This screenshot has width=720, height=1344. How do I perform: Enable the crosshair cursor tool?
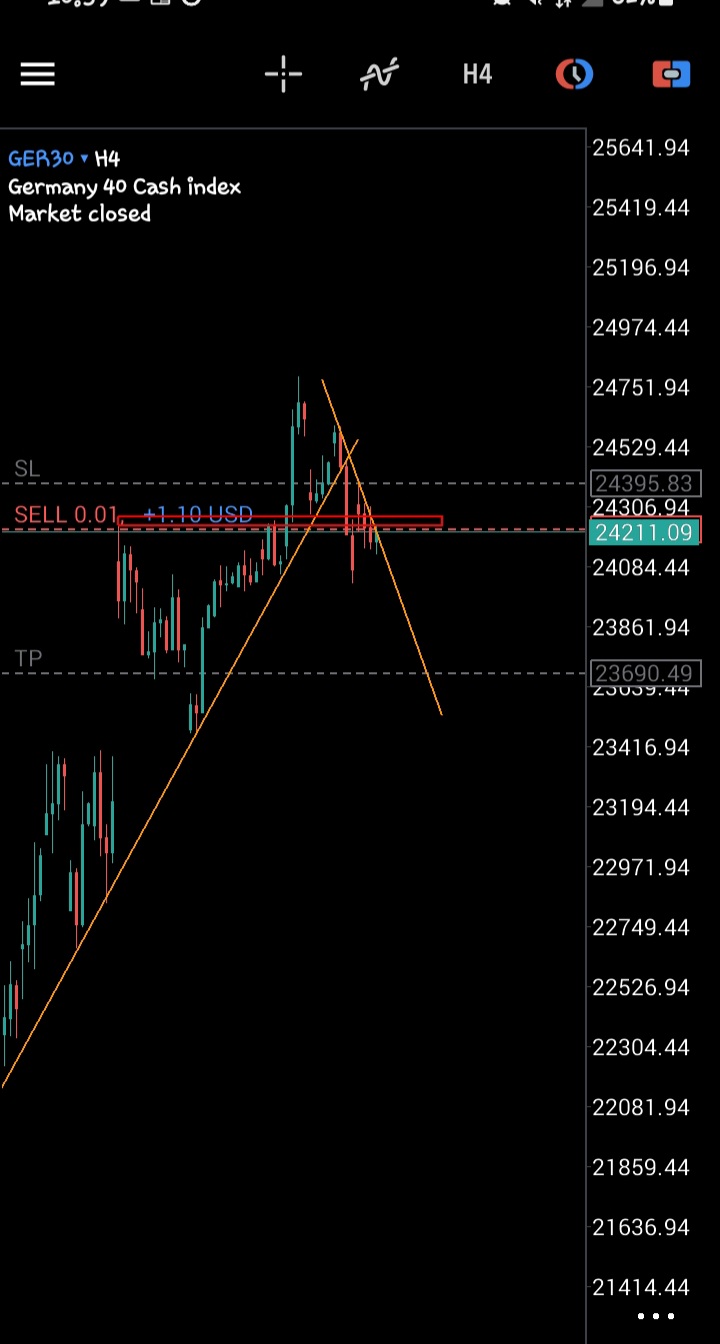click(x=283, y=74)
